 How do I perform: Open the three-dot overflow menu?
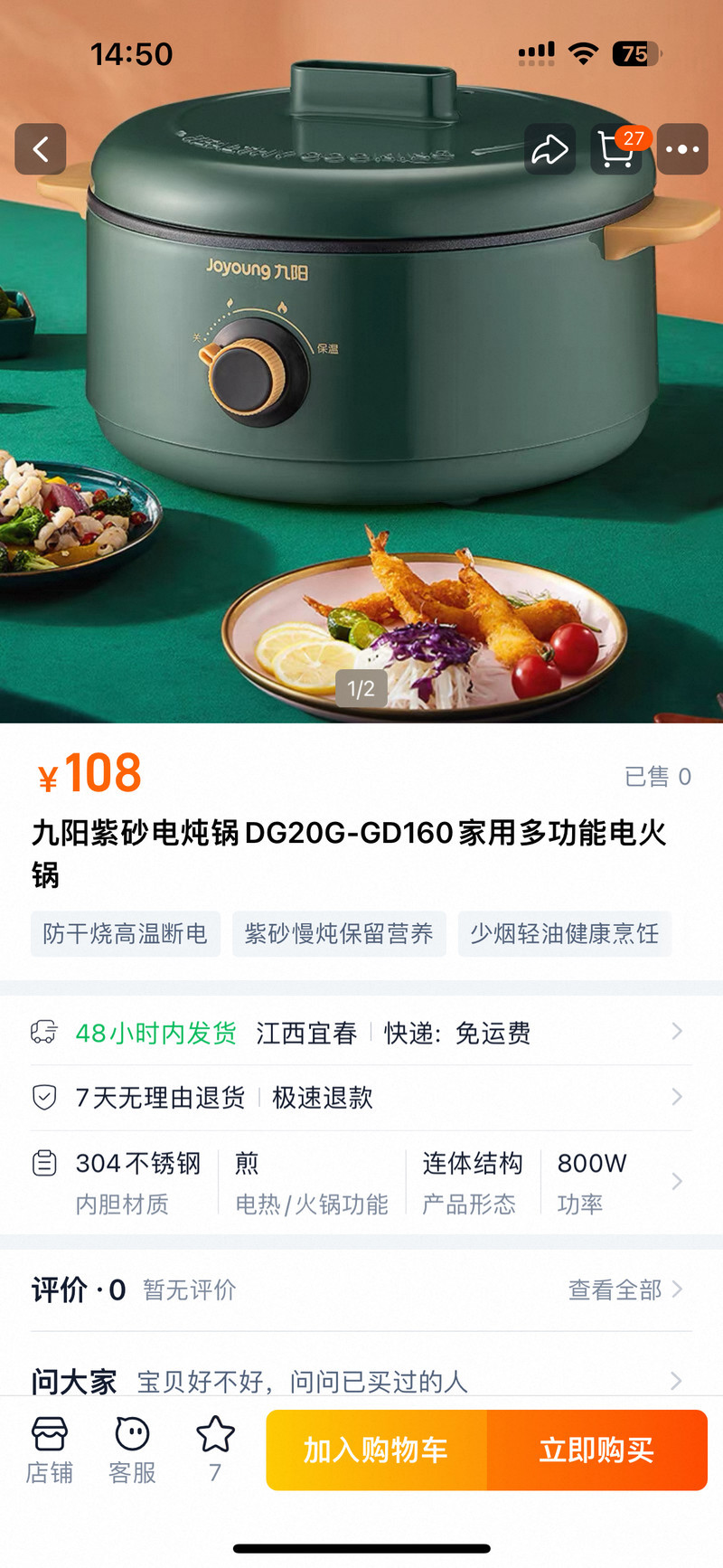click(682, 149)
